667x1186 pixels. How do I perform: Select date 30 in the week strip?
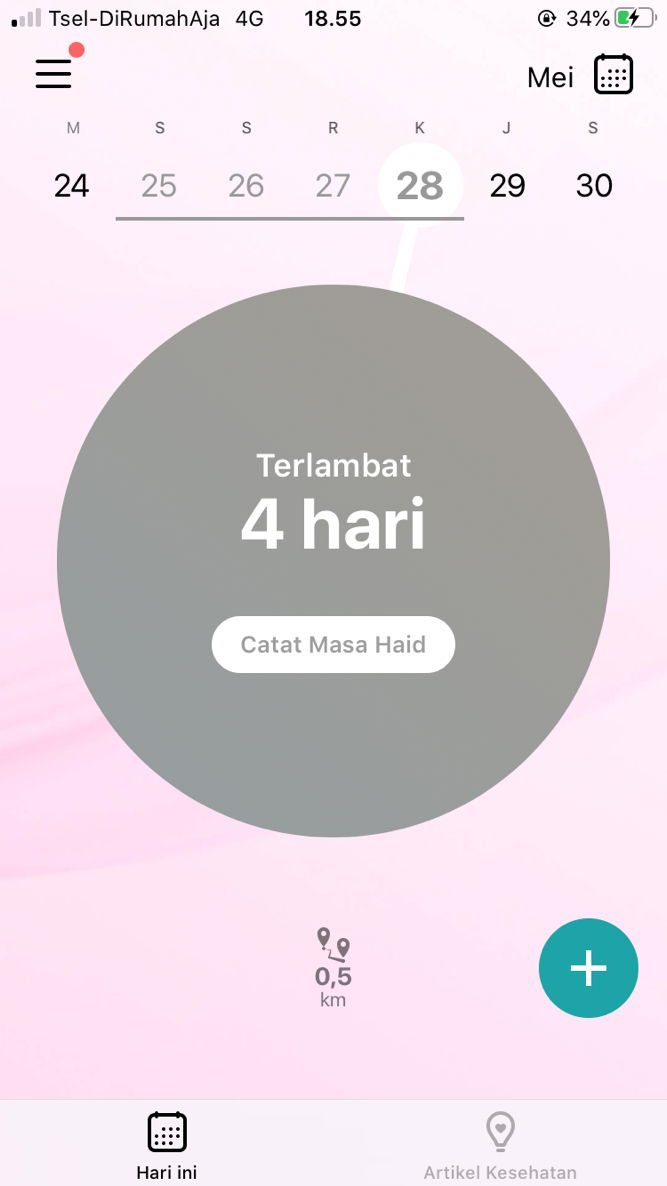pos(594,185)
